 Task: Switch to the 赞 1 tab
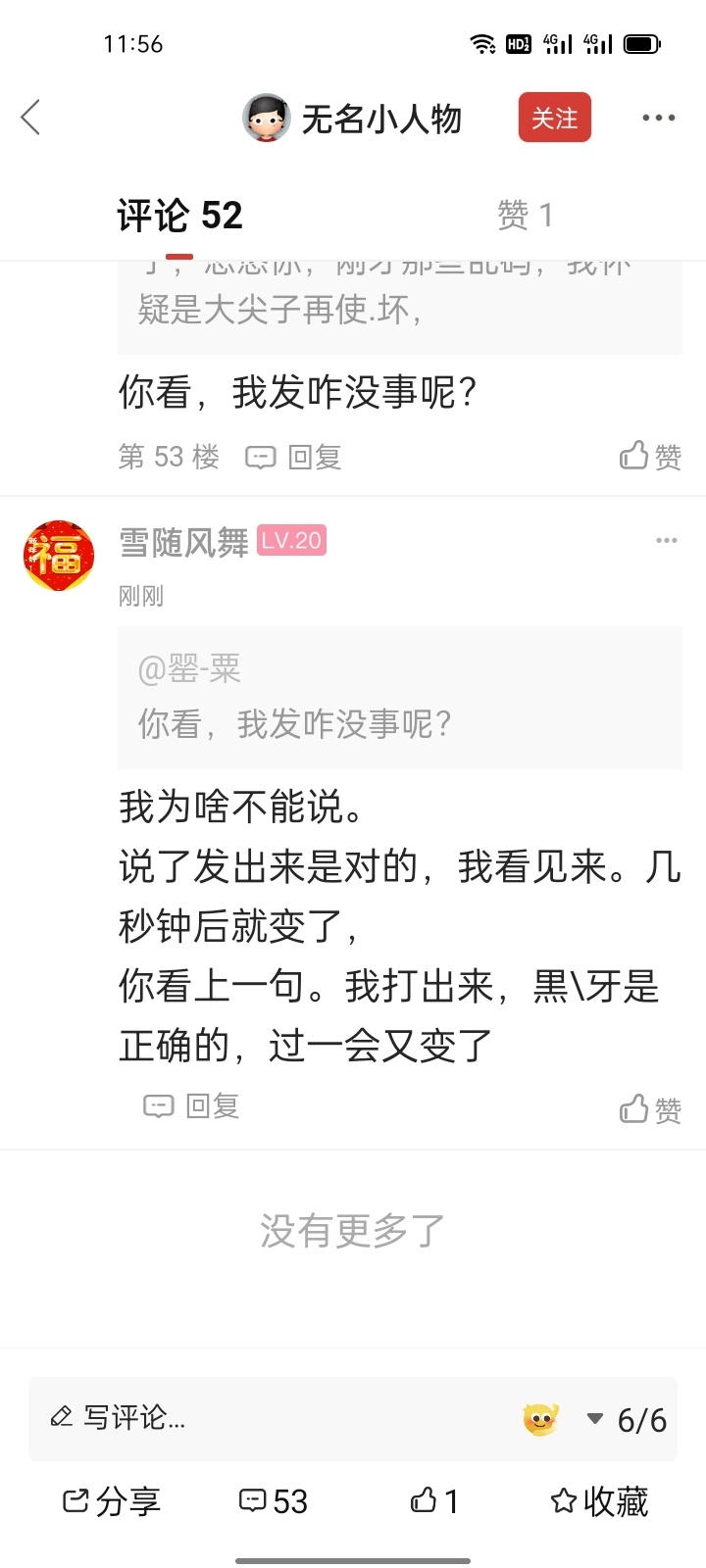(x=525, y=216)
